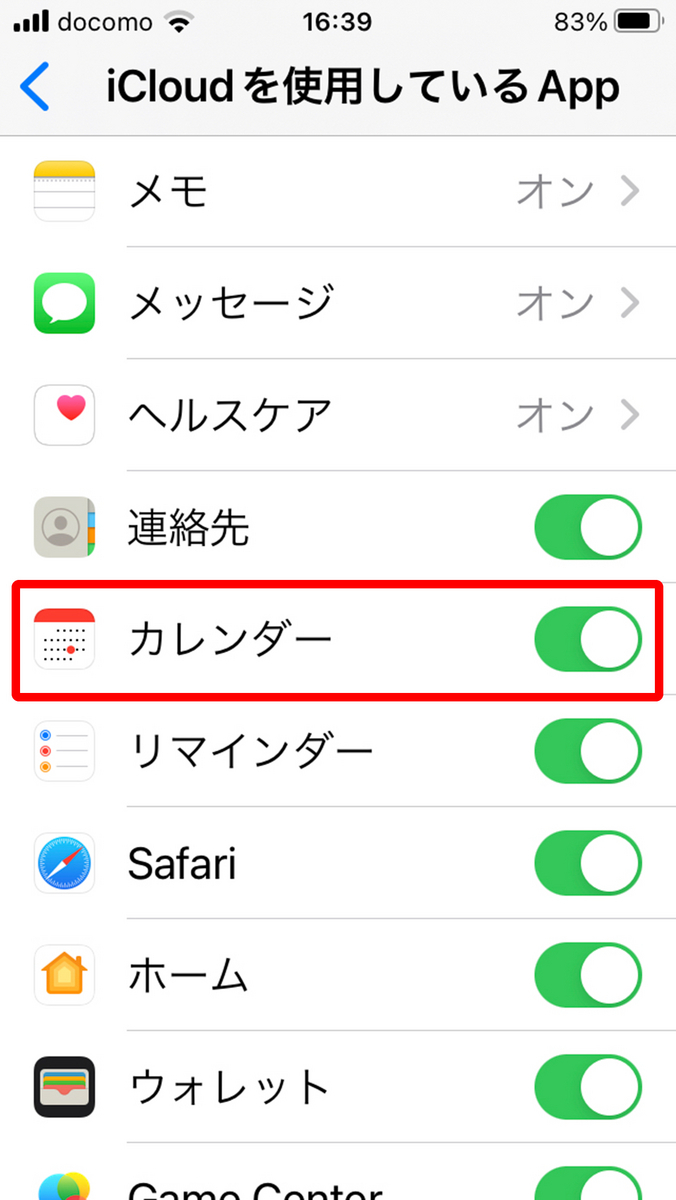Screen dimensions: 676x1200
Task: Disable the カレンダー iCloud toggle
Action: [x=587, y=639]
